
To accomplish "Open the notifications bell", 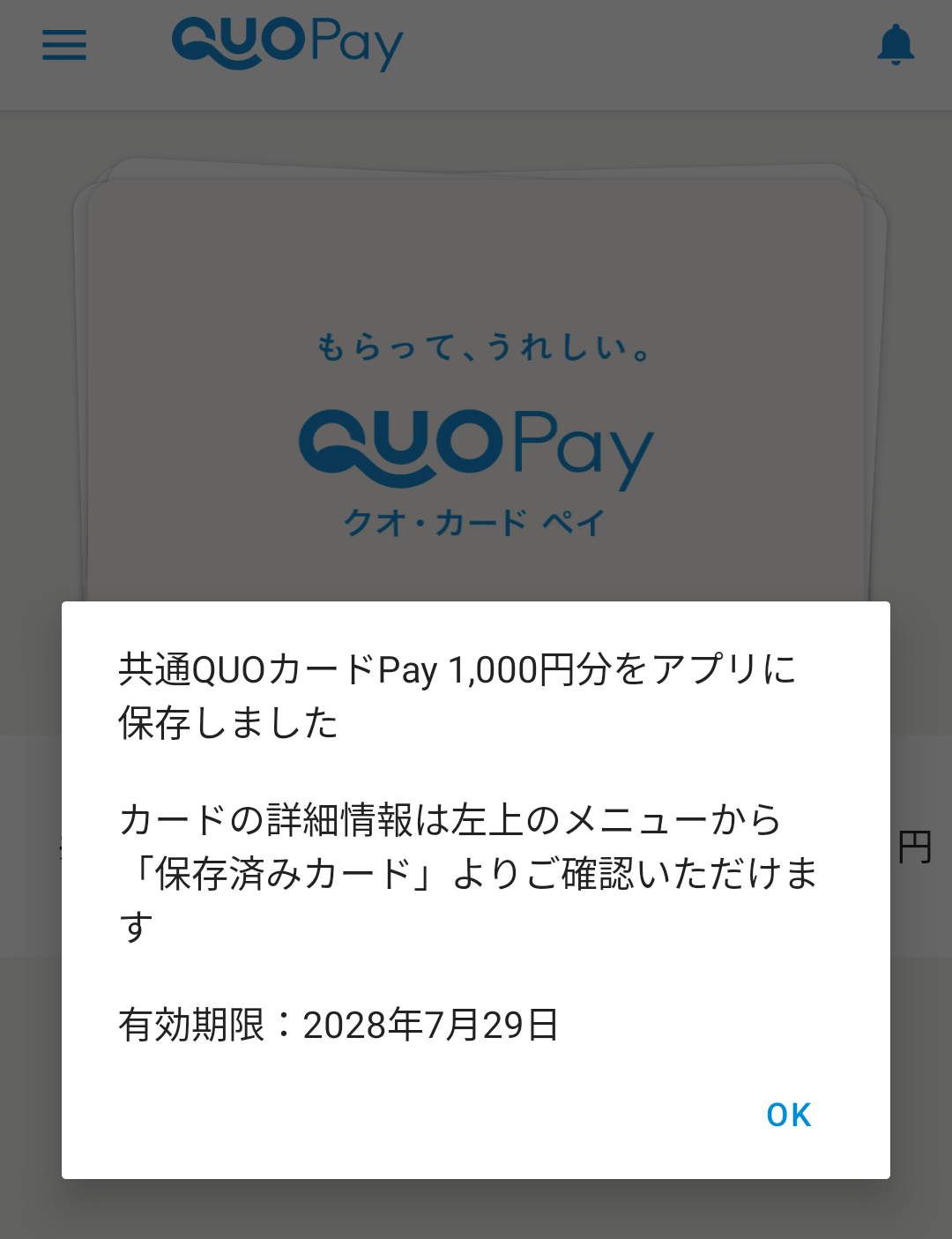I will point(896,45).
